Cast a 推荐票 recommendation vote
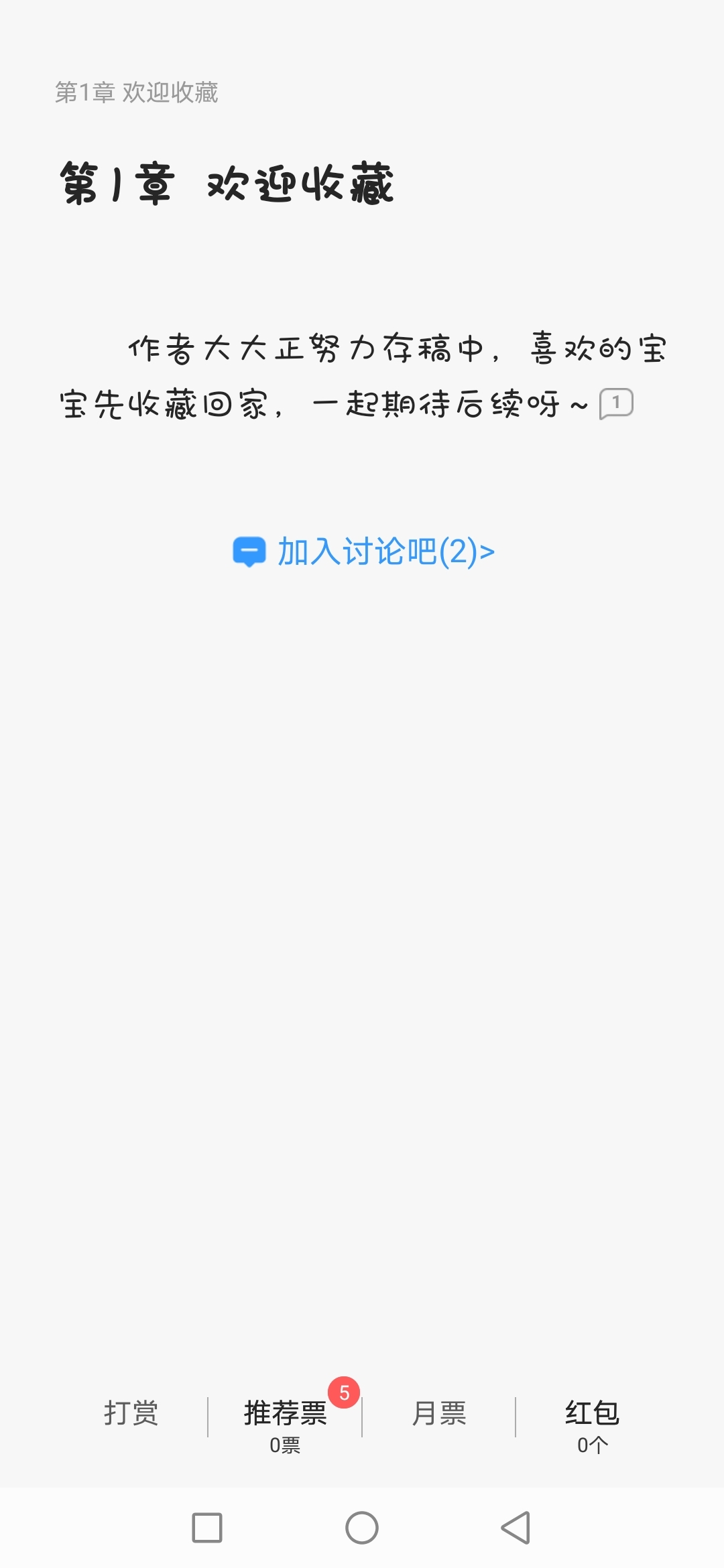724x1568 pixels. click(x=285, y=1419)
